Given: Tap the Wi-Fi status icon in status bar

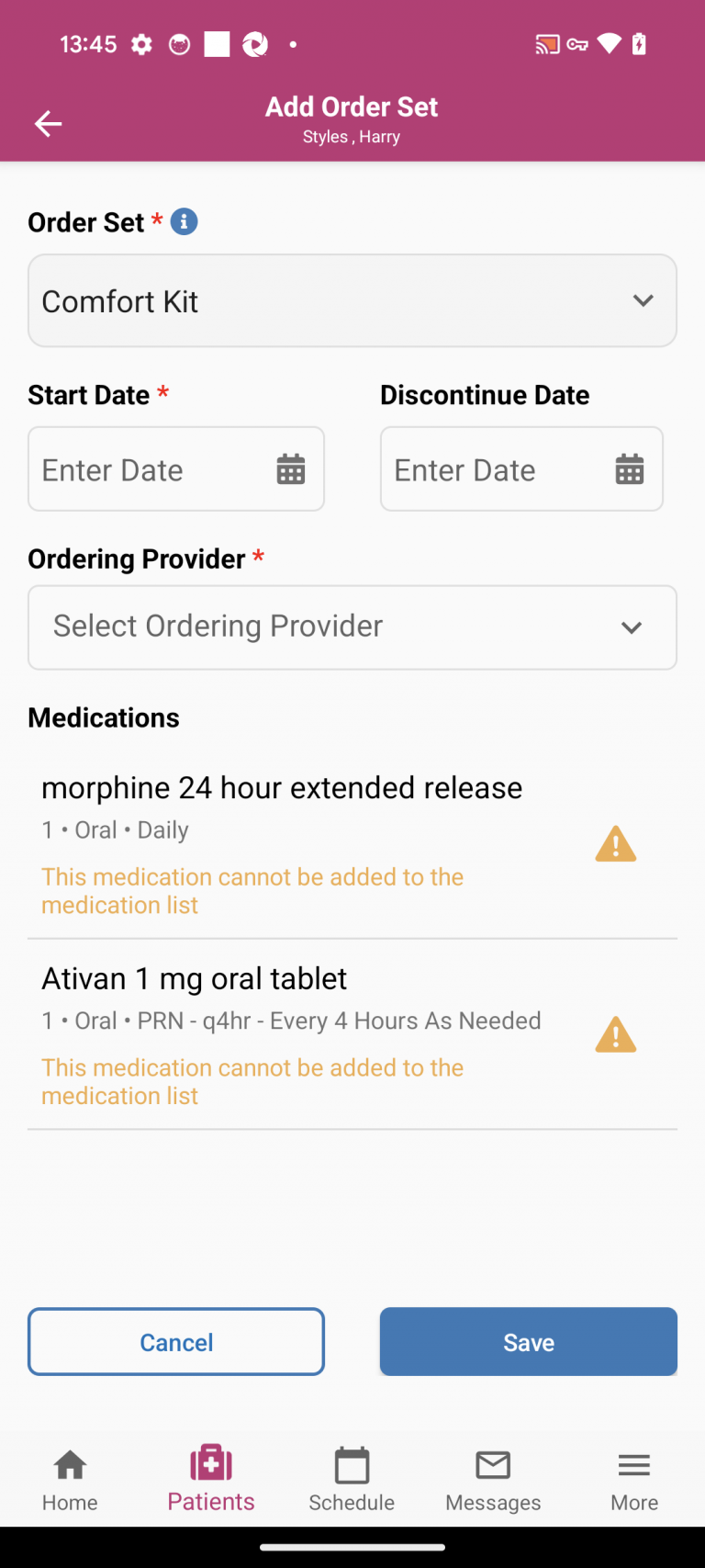Looking at the screenshot, I should (609, 43).
